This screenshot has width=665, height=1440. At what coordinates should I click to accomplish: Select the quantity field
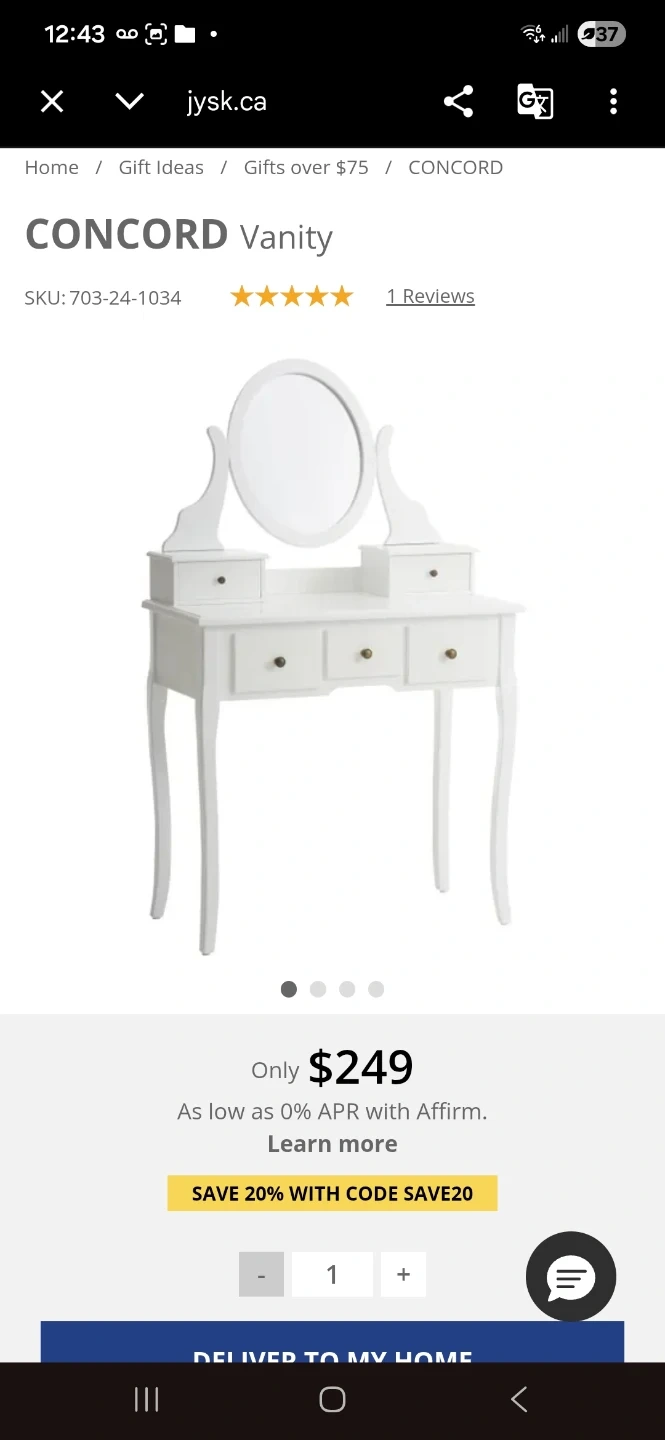332,1275
